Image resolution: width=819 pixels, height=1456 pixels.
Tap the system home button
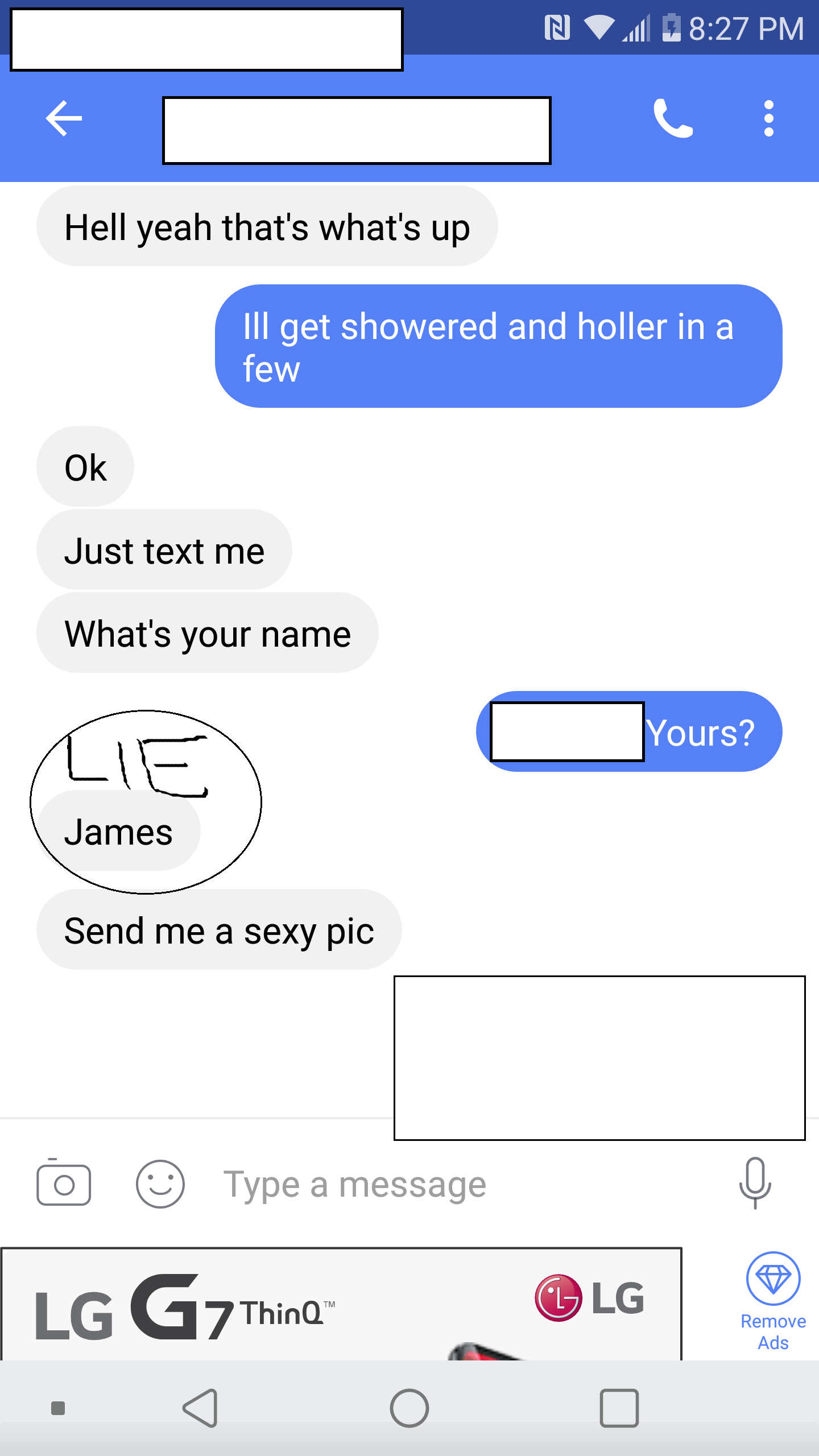(409, 1408)
